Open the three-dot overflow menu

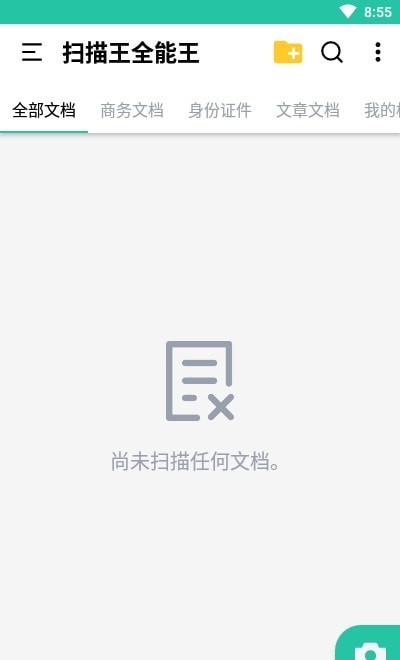[x=378, y=52]
